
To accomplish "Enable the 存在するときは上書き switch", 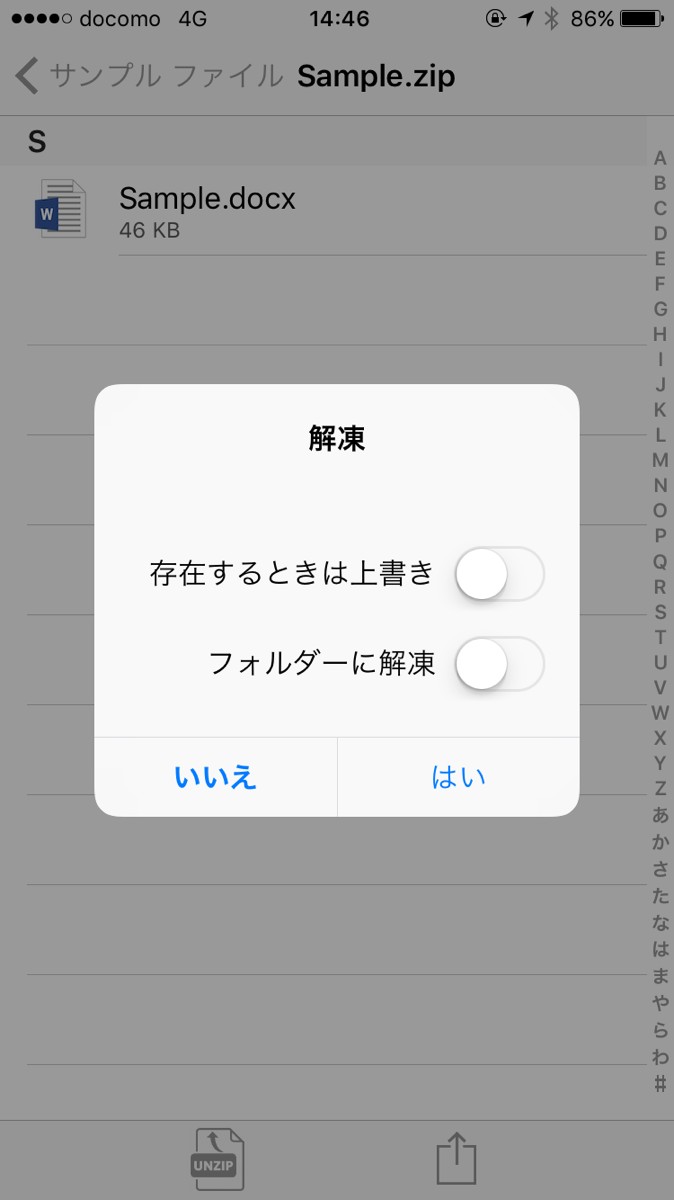I will (499, 574).
